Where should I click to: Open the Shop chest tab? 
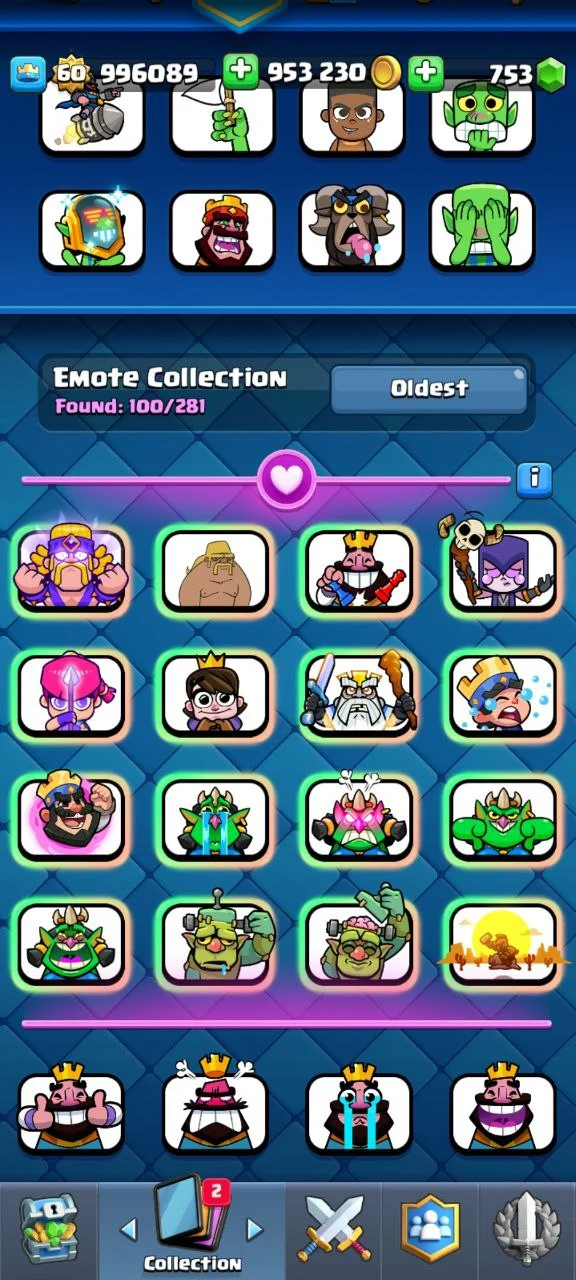(x=48, y=1229)
